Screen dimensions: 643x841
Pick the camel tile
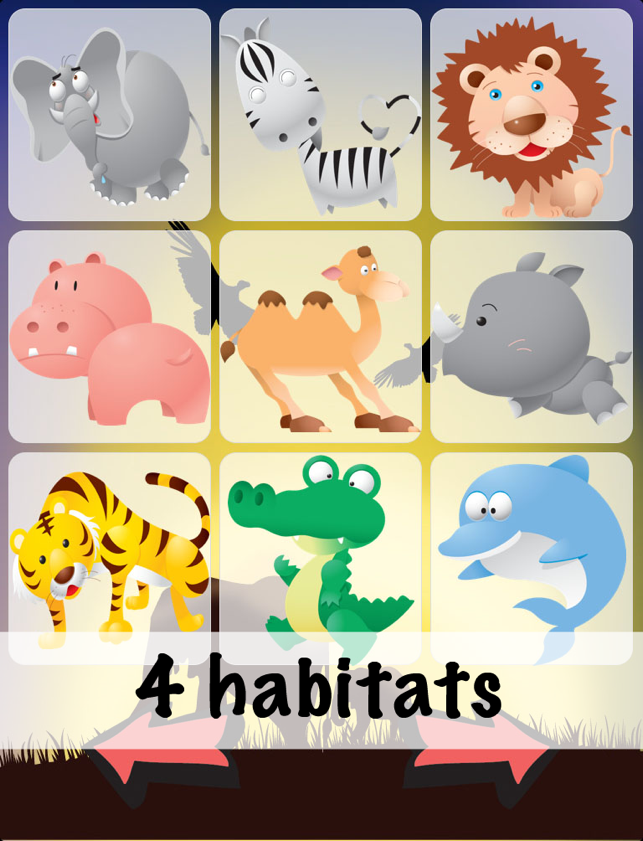[320, 337]
